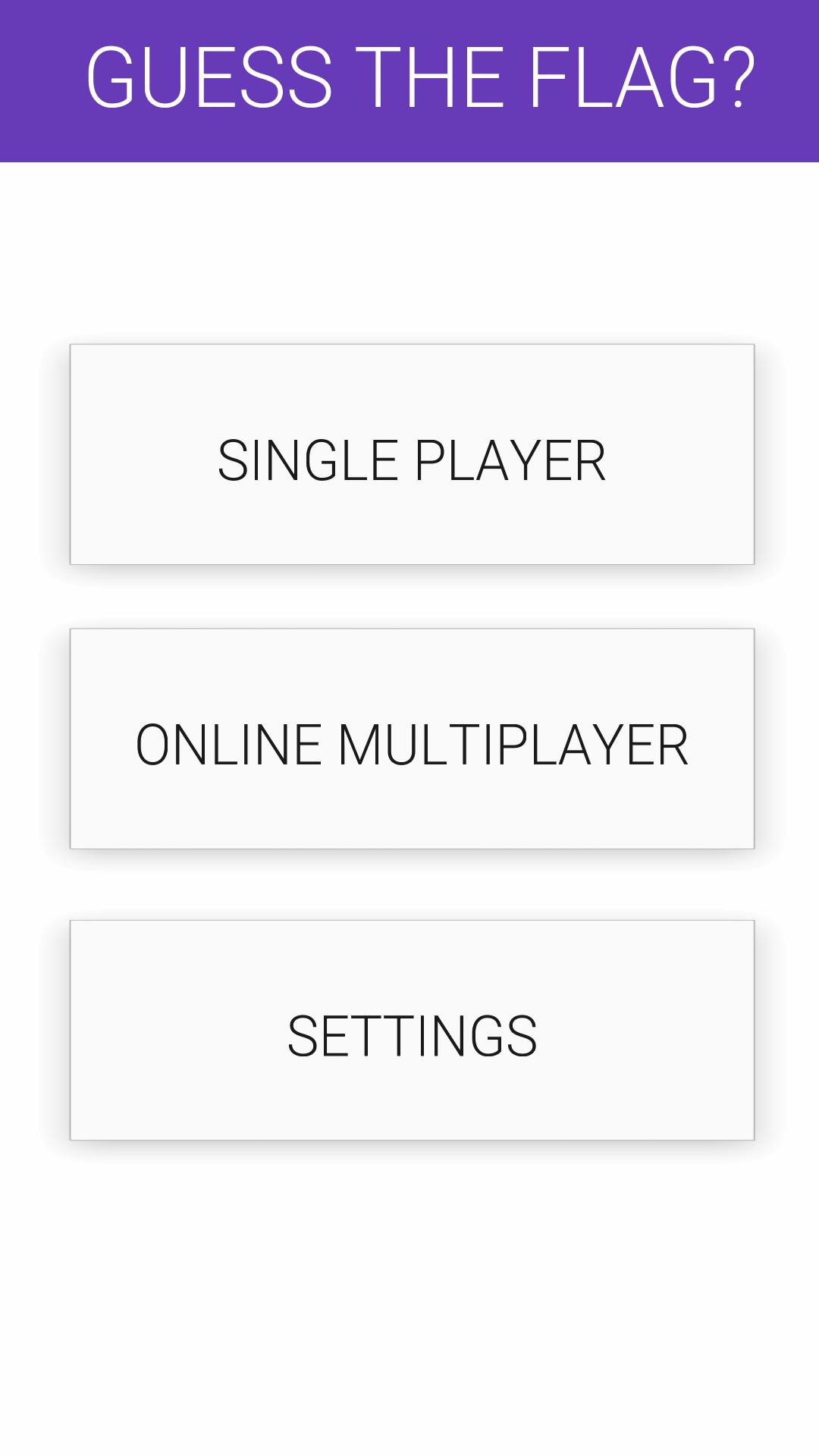
Task: Open Online Multiplayer mode
Action: click(412, 739)
